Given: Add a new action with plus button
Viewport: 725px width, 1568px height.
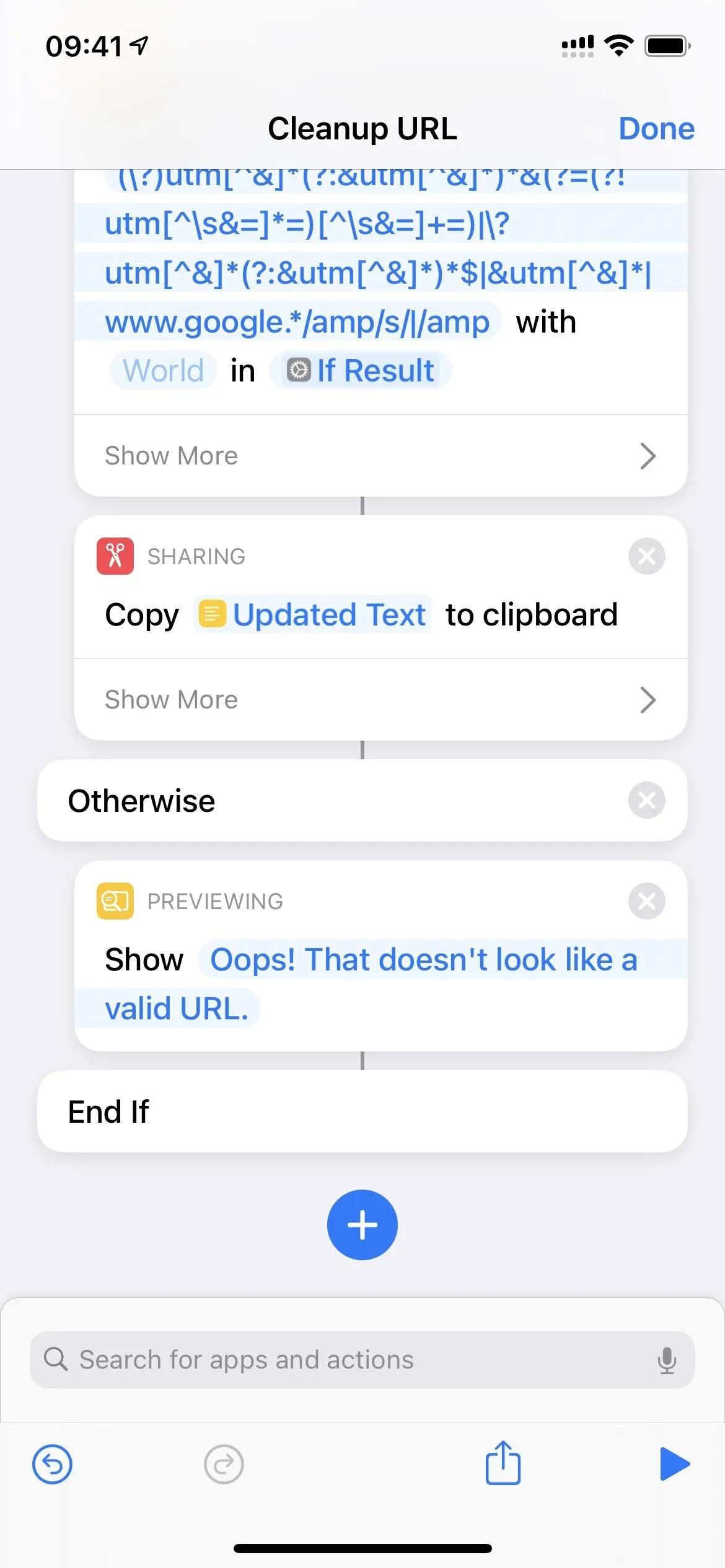Looking at the screenshot, I should pos(362,1225).
